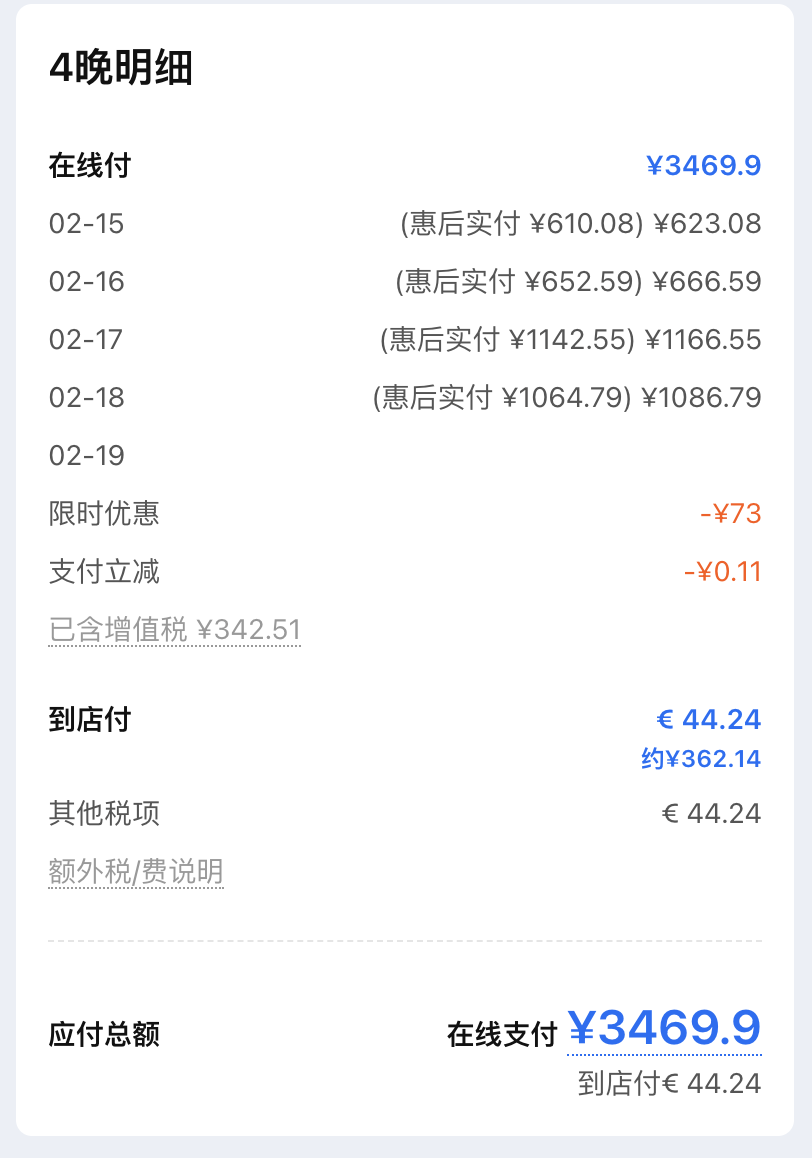View the 额外税/费说明 explanation
This screenshot has height=1158, width=812.
point(136,872)
